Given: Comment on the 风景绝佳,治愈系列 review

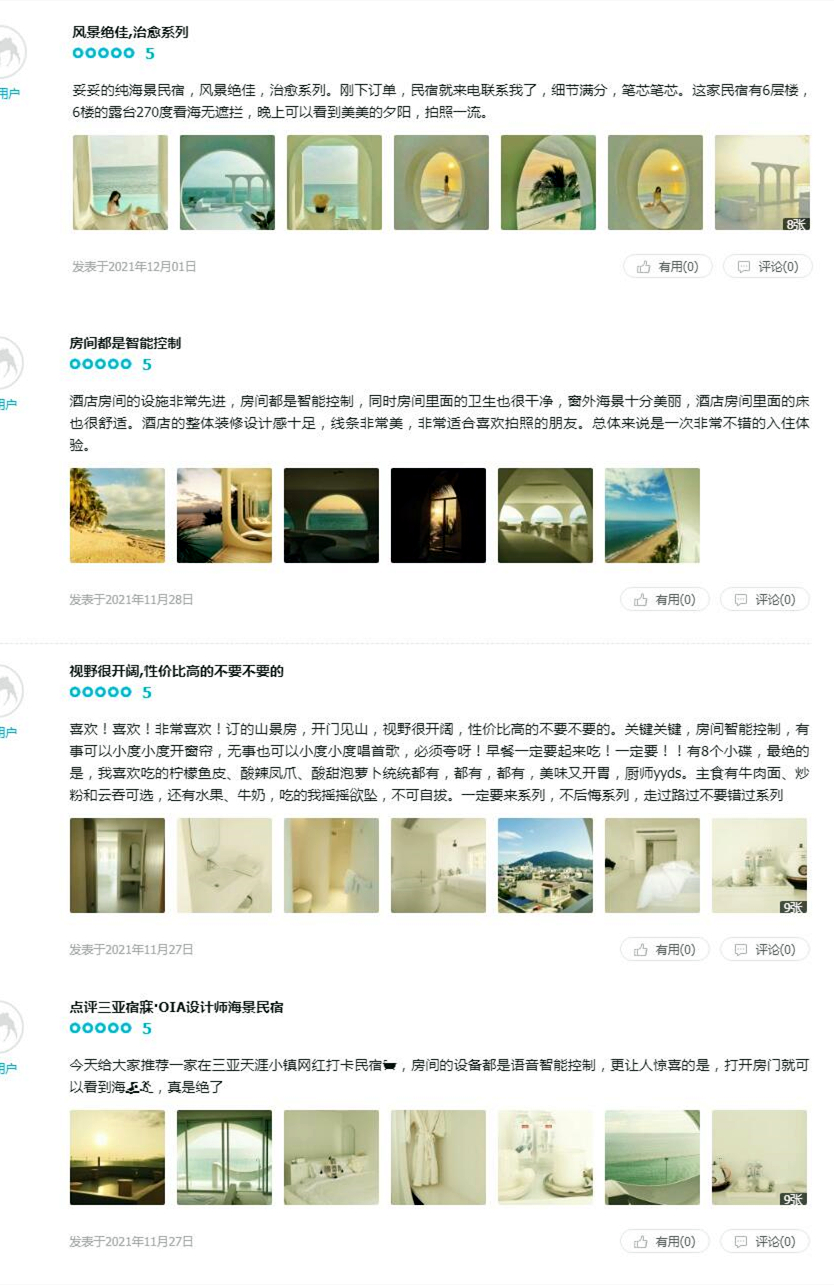Looking at the screenshot, I should coord(767,267).
